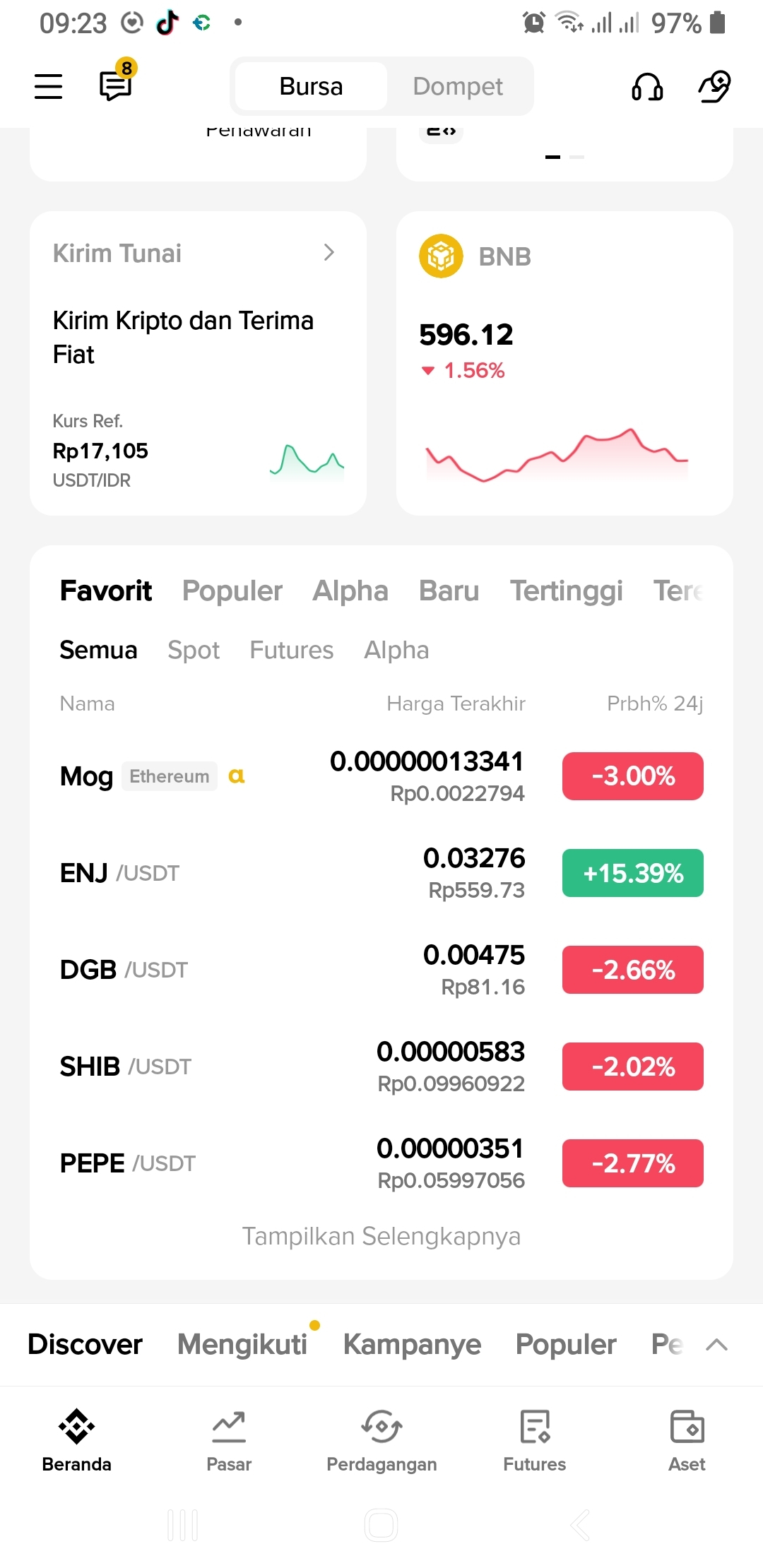763x1568 pixels.
Task: Expand the Discover section chevron
Action: [716, 1344]
